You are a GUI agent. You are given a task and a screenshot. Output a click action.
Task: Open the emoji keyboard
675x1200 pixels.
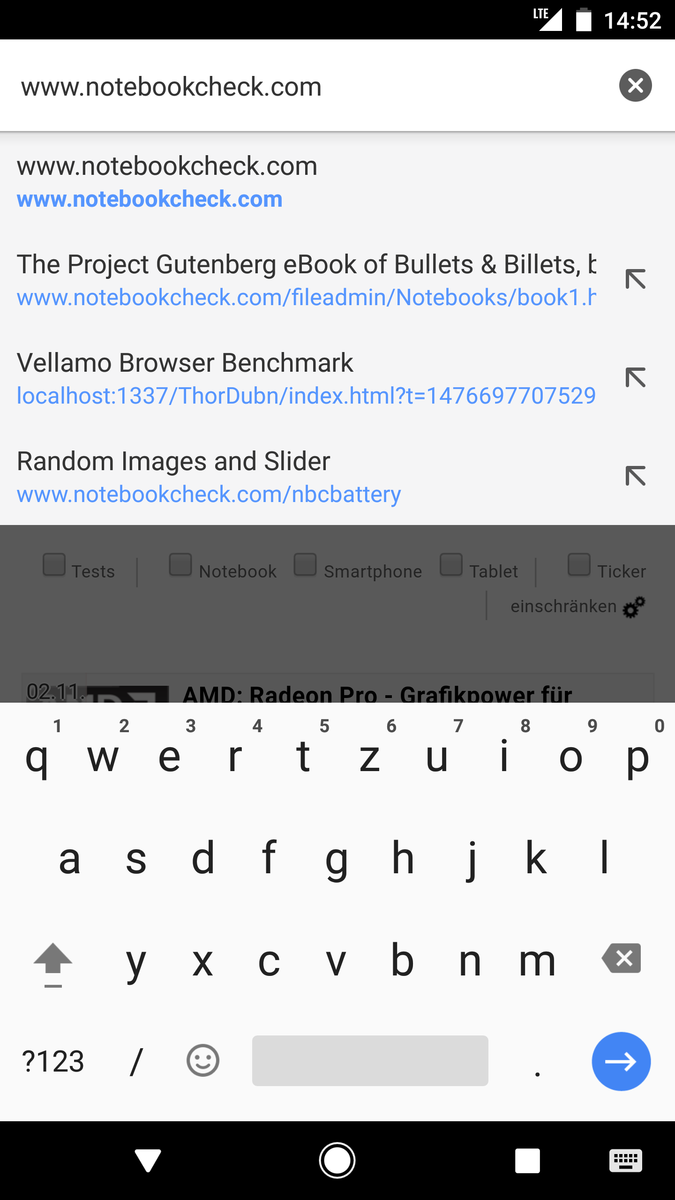[203, 1061]
